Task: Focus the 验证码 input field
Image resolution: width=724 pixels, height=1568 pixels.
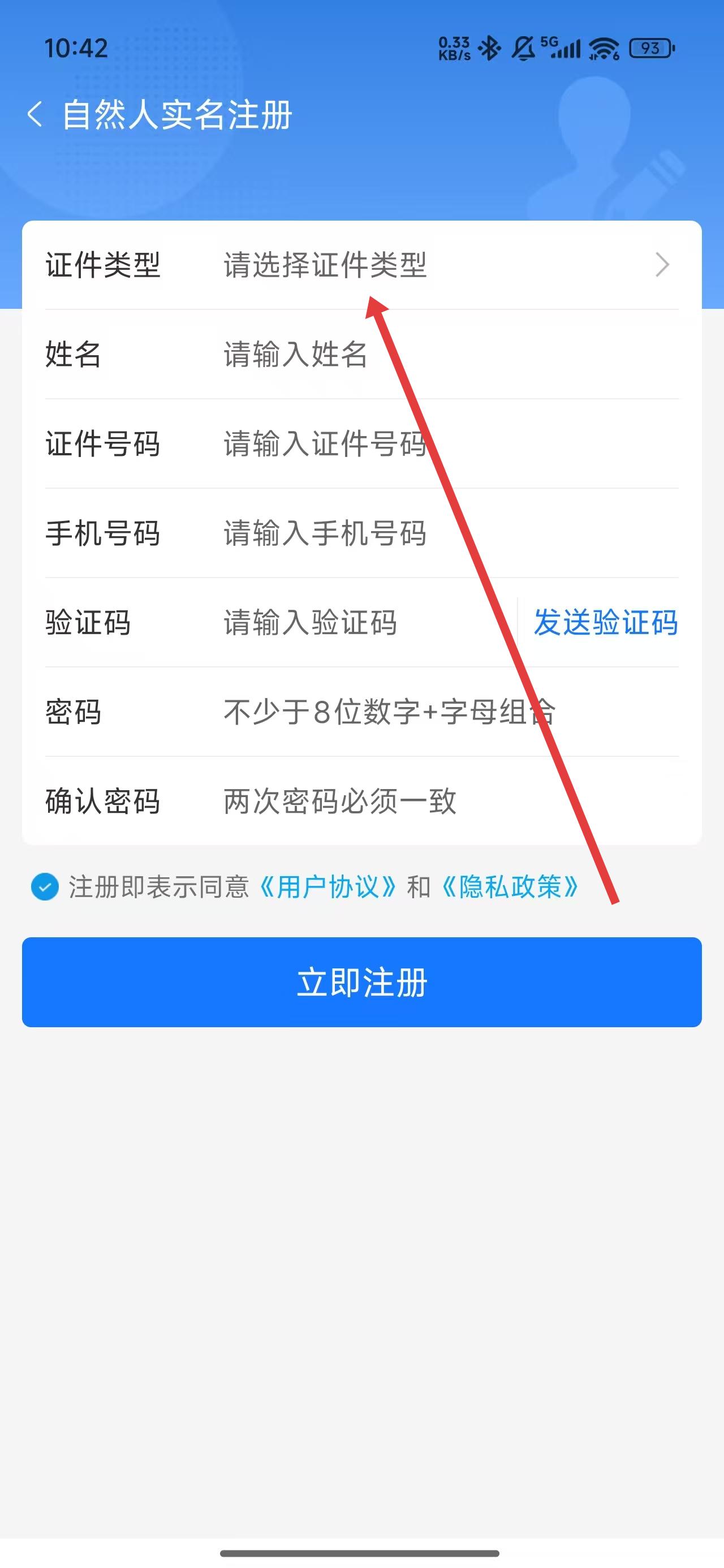Action: 365,622
